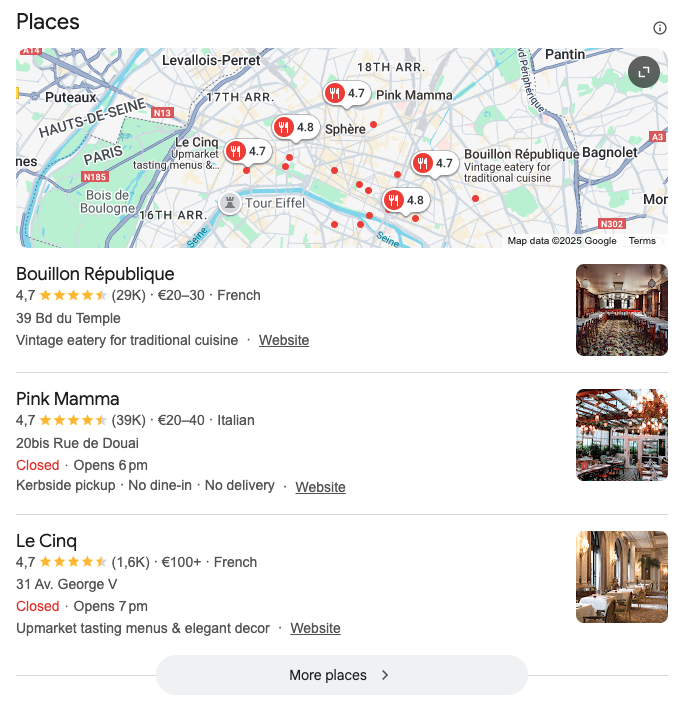Select the Sphère 4.8 map pin
Screen dimensions: 687x709
tap(295, 128)
